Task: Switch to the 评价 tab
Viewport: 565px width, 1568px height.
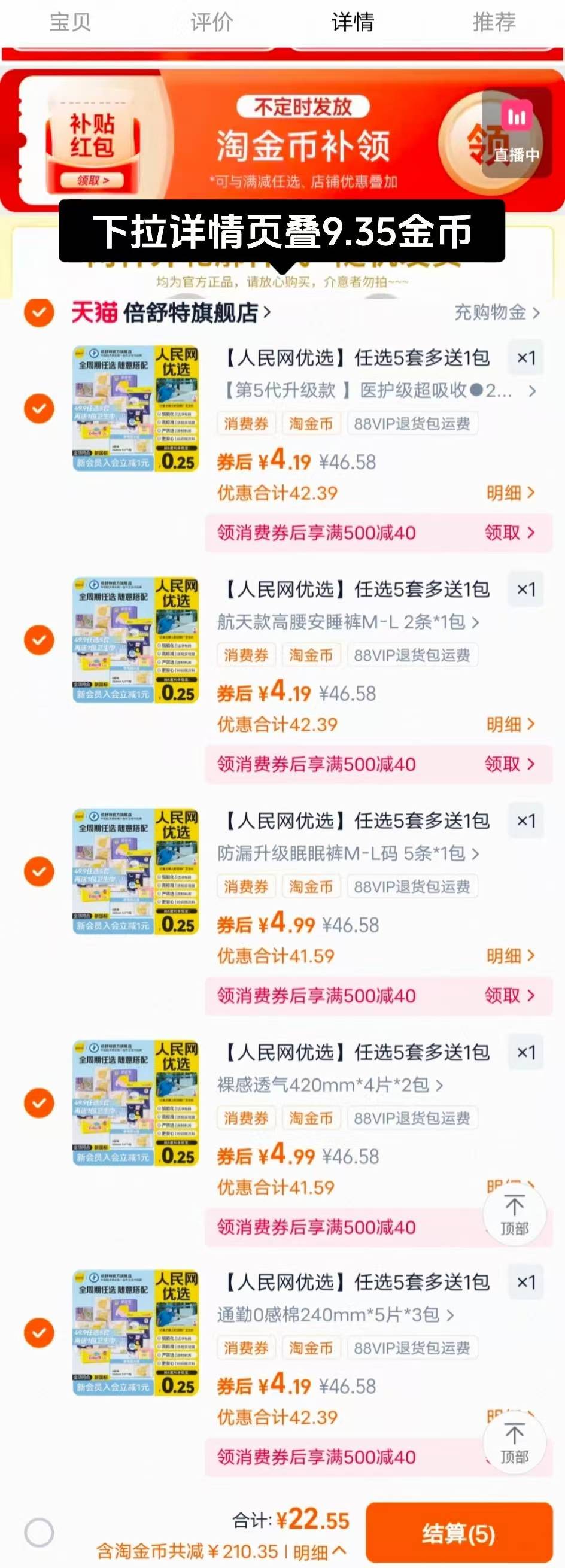Action: point(212,23)
